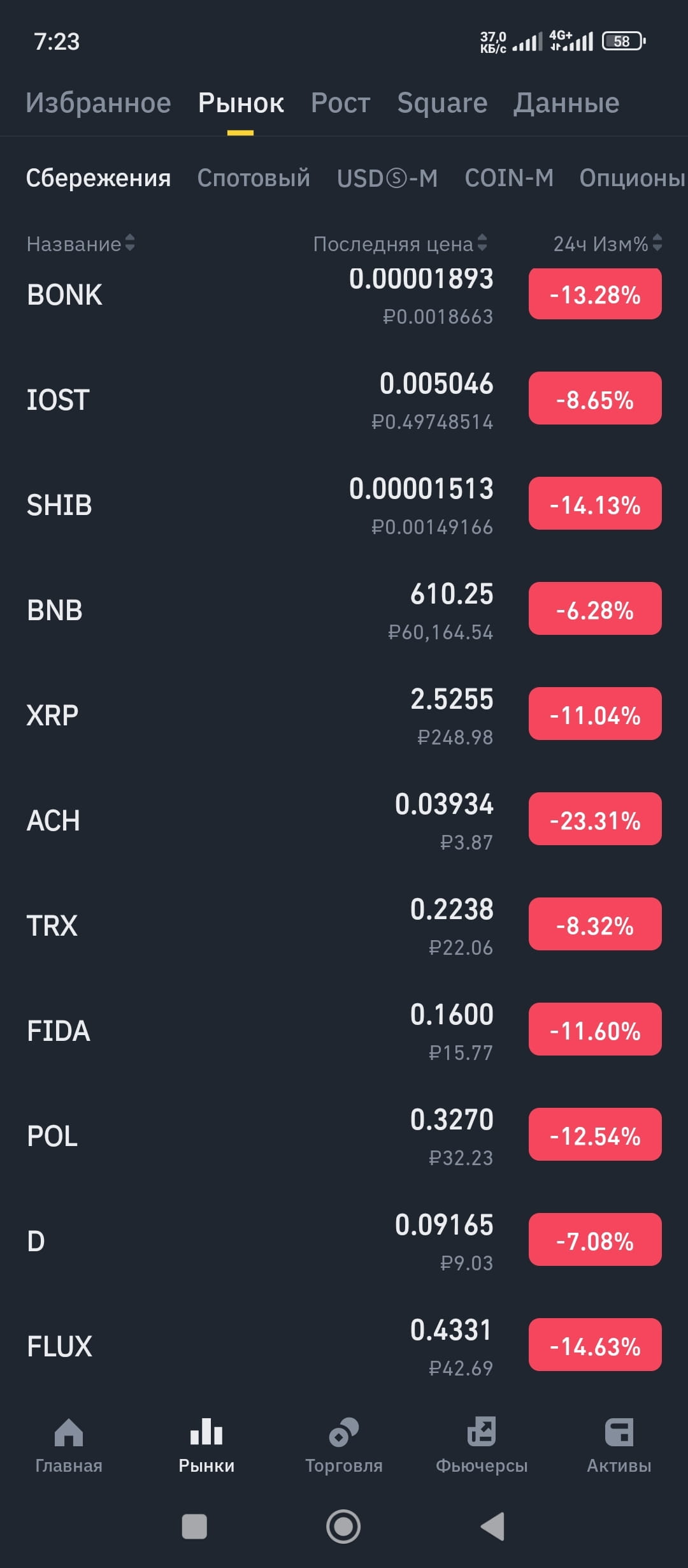The width and height of the screenshot is (688, 1568).
Task: Select the COIN-M category
Action: click(509, 178)
